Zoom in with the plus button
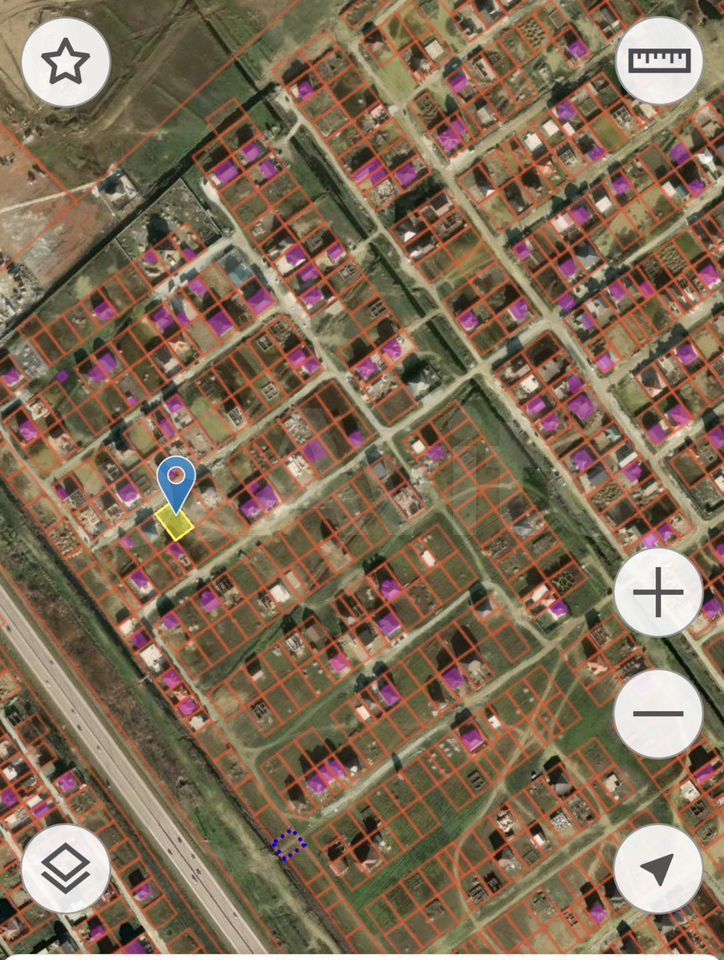The width and height of the screenshot is (724, 960). click(657, 594)
